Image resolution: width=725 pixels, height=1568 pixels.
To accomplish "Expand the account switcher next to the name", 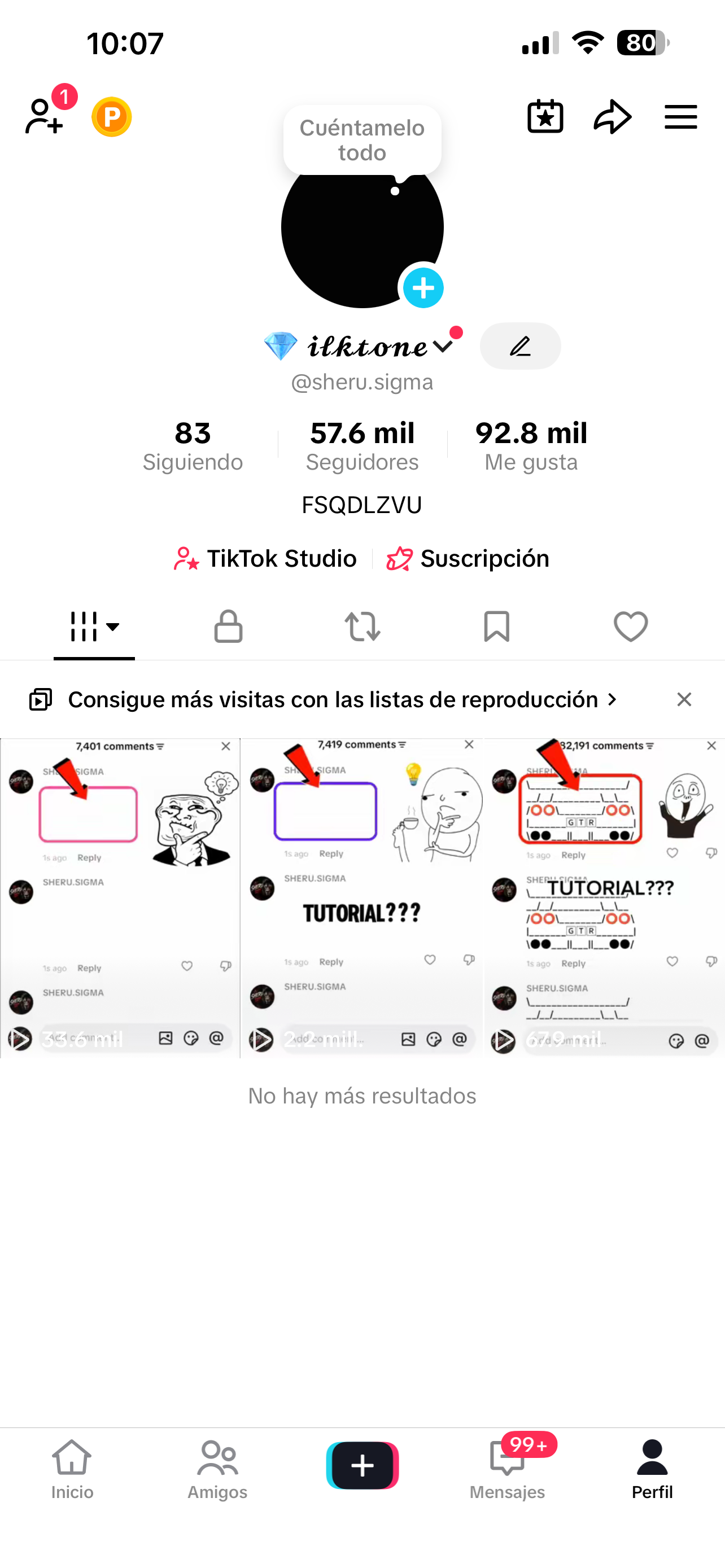I will click(443, 347).
